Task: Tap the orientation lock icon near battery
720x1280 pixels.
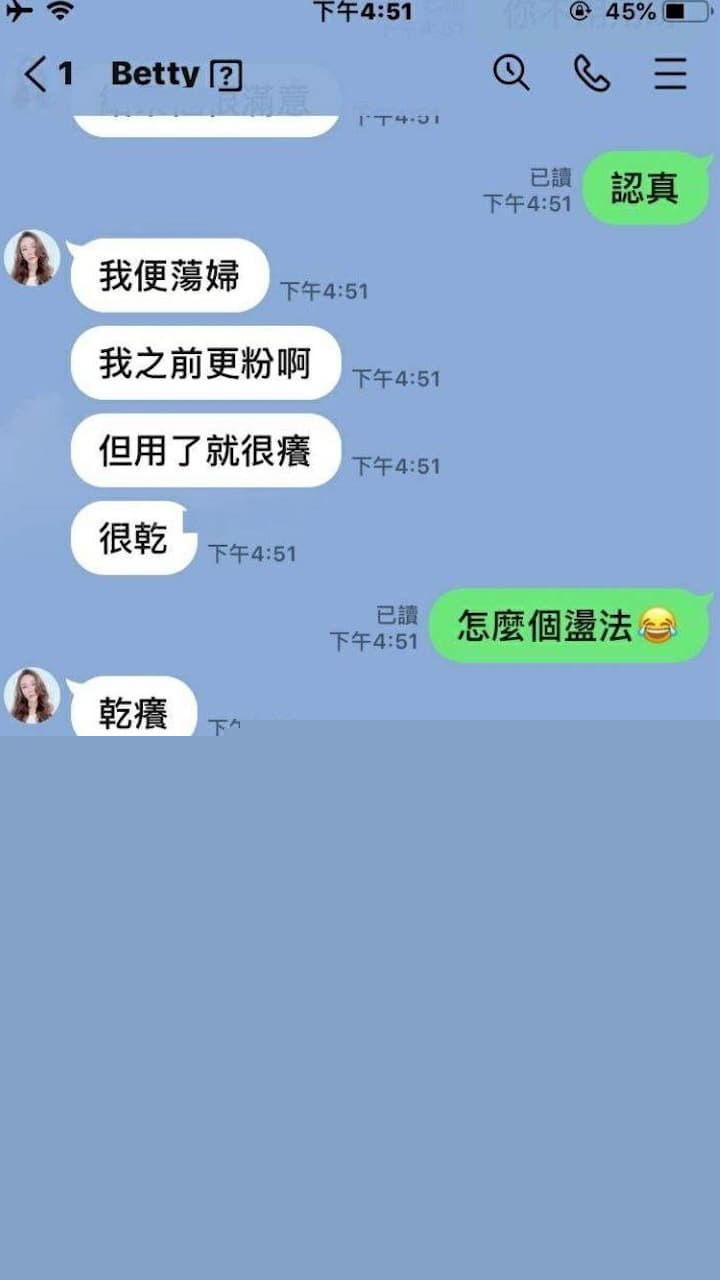Action: [x=580, y=13]
